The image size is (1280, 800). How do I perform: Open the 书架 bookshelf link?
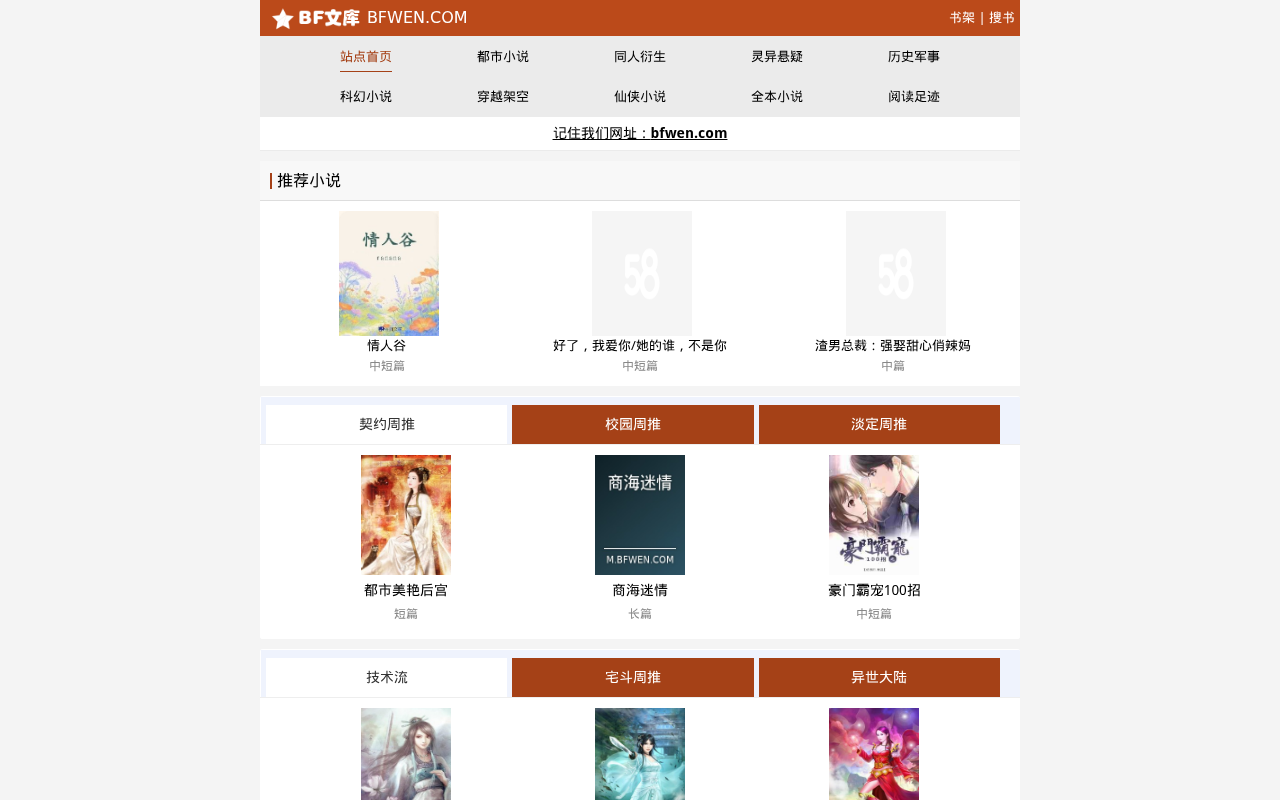click(x=962, y=18)
